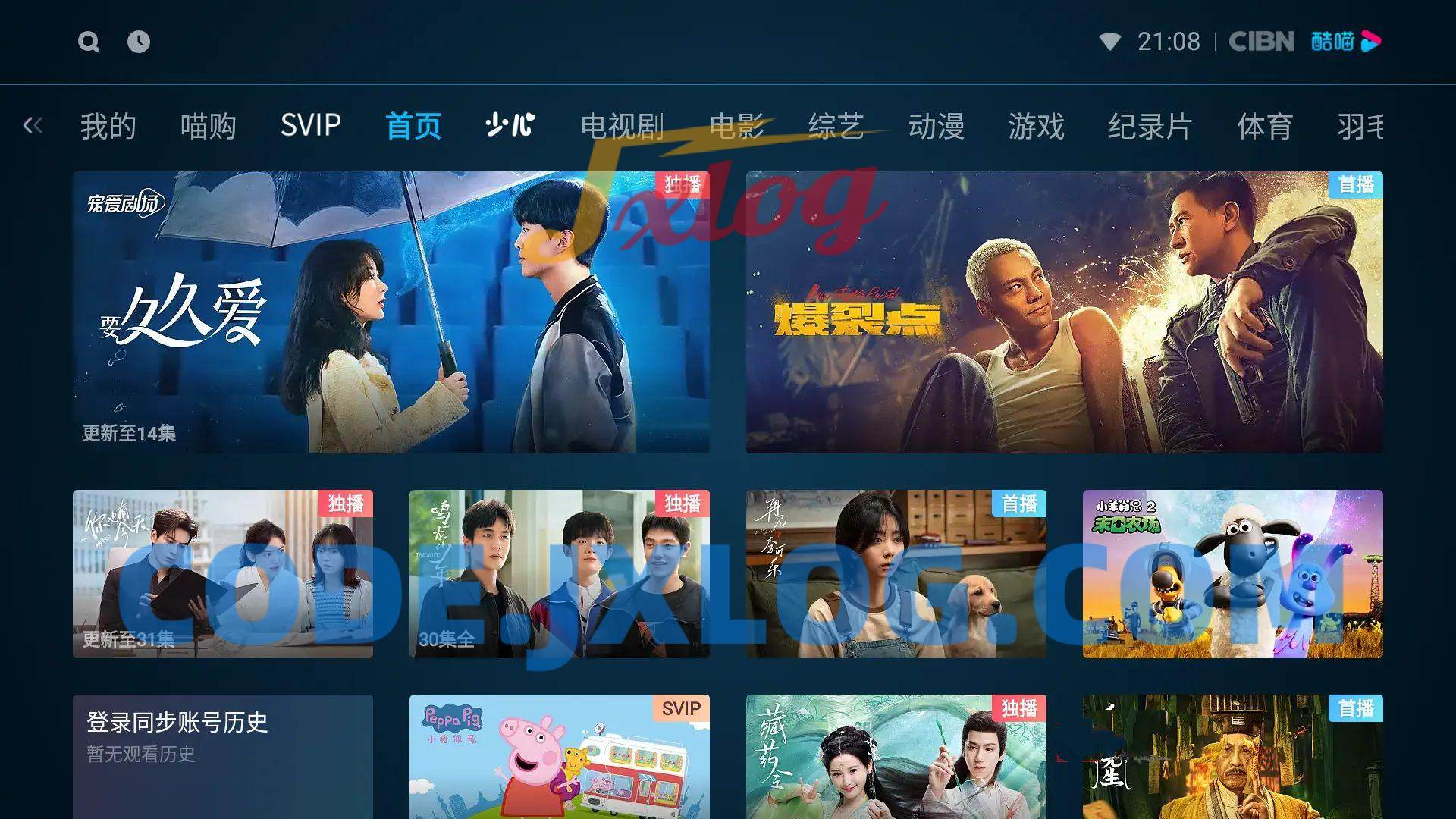This screenshot has height=819, width=1456.
Task: Open 登录同步账号历史 login card
Action: click(x=222, y=757)
